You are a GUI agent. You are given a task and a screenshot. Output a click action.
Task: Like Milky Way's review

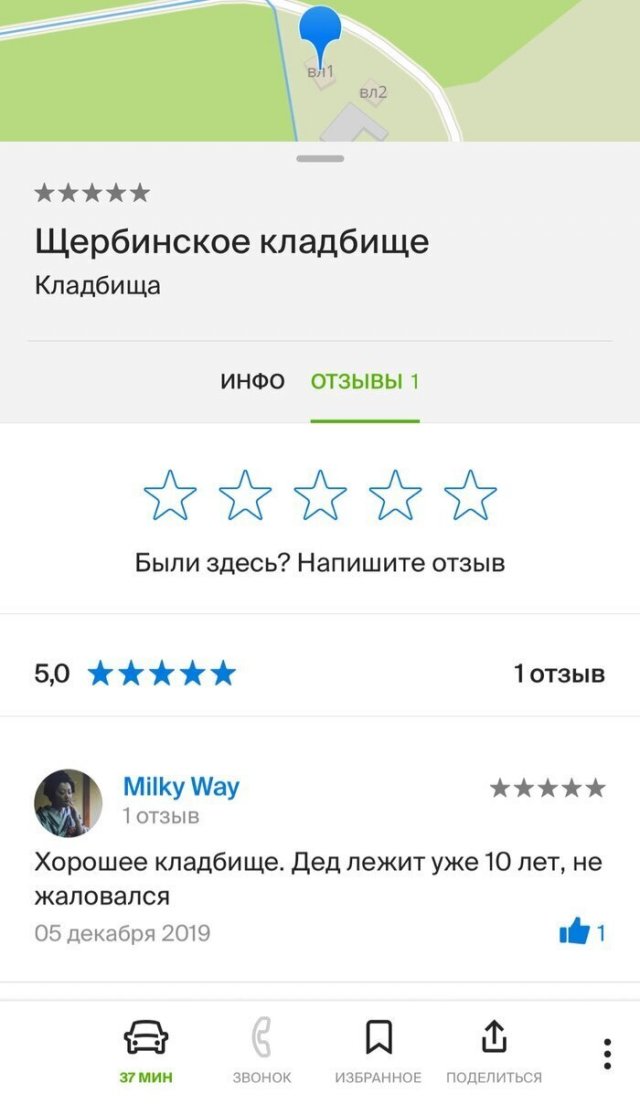(x=575, y=933)
